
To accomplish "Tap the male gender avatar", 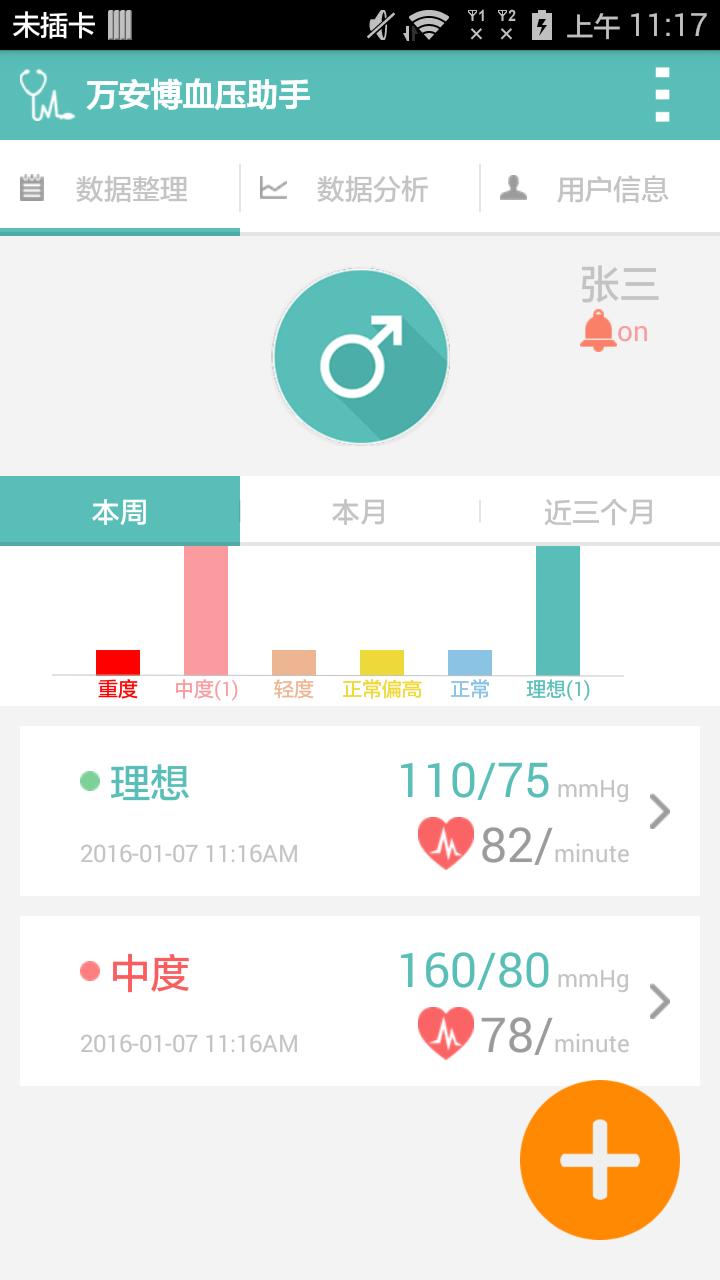I will (360, 356).
